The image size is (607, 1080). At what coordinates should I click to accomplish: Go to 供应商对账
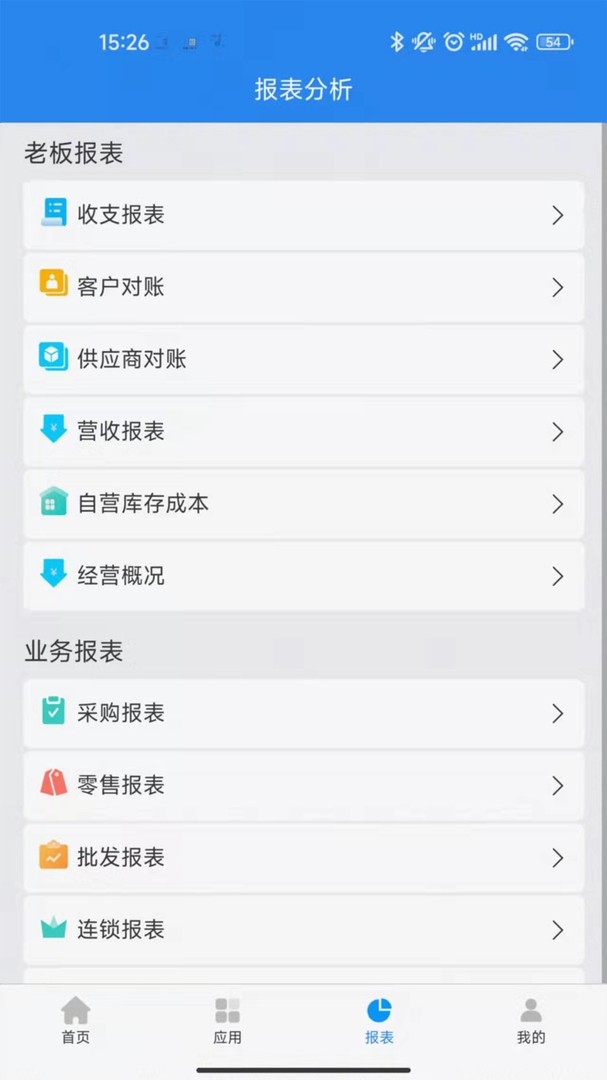click(304, 360)
